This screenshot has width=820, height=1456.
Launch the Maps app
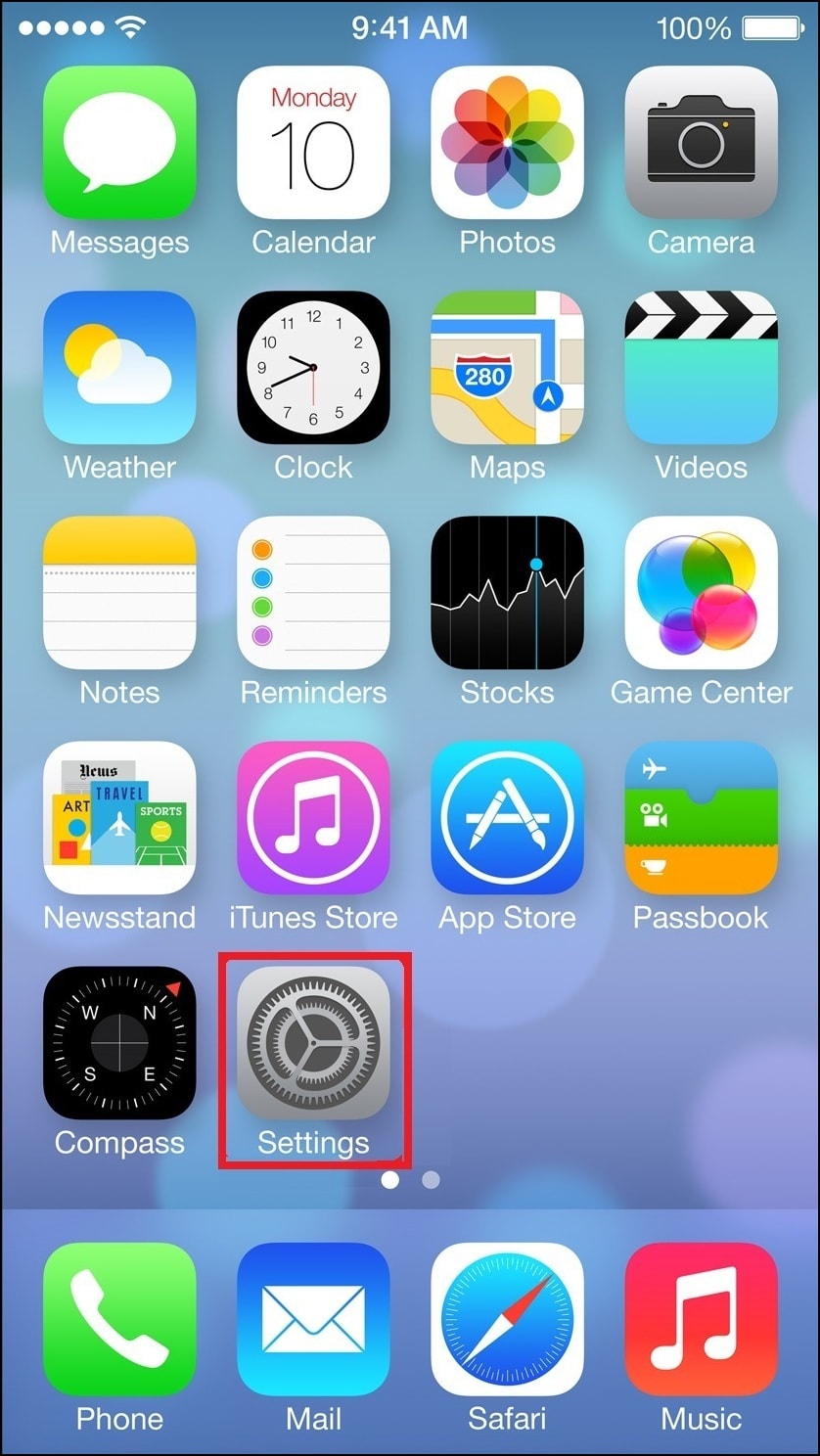(x=507, y=368)
